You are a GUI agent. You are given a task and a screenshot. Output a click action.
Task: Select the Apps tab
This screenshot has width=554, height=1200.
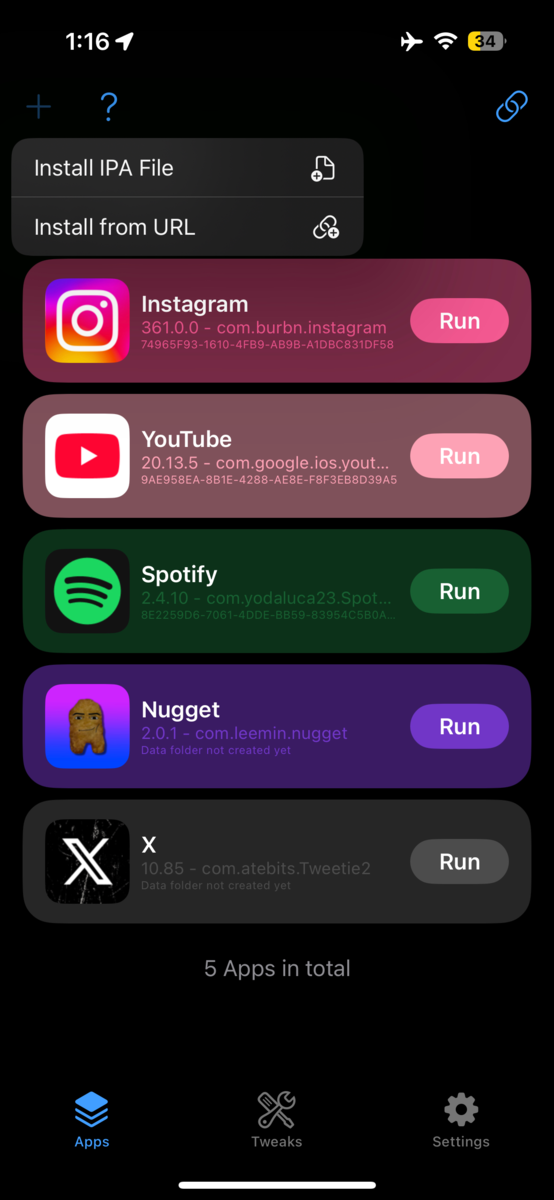point(92,1120)
